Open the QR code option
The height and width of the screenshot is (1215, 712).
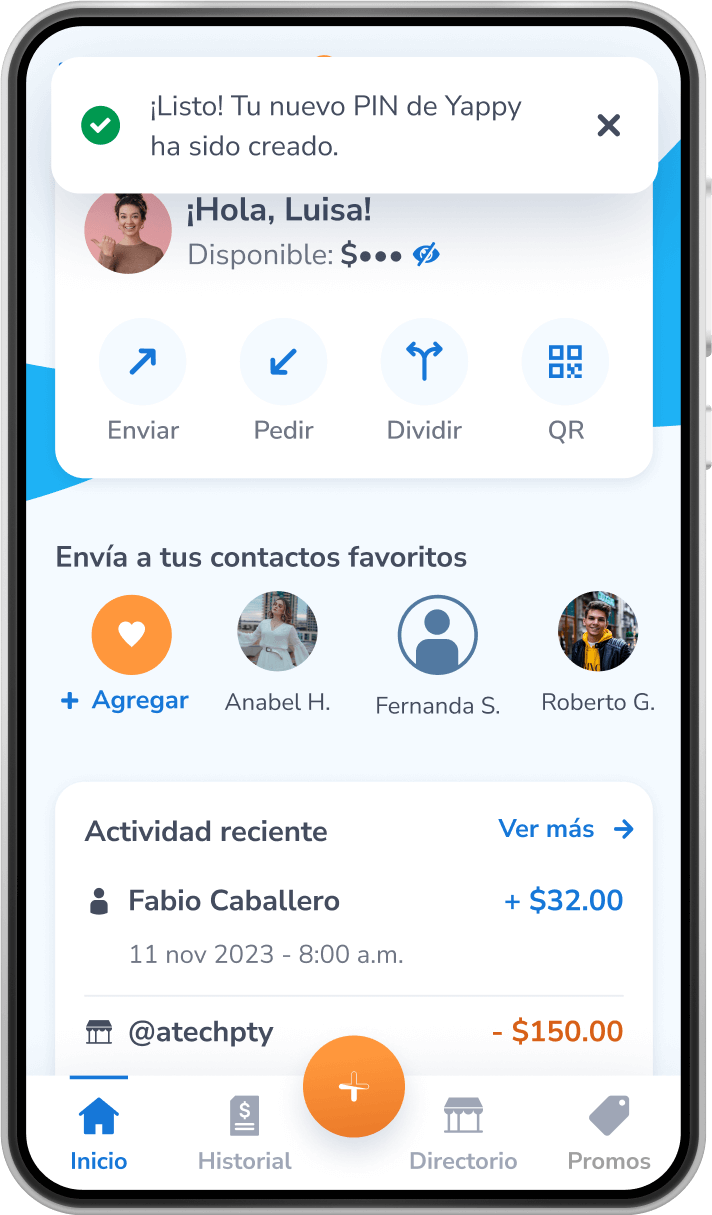[565, 362]
